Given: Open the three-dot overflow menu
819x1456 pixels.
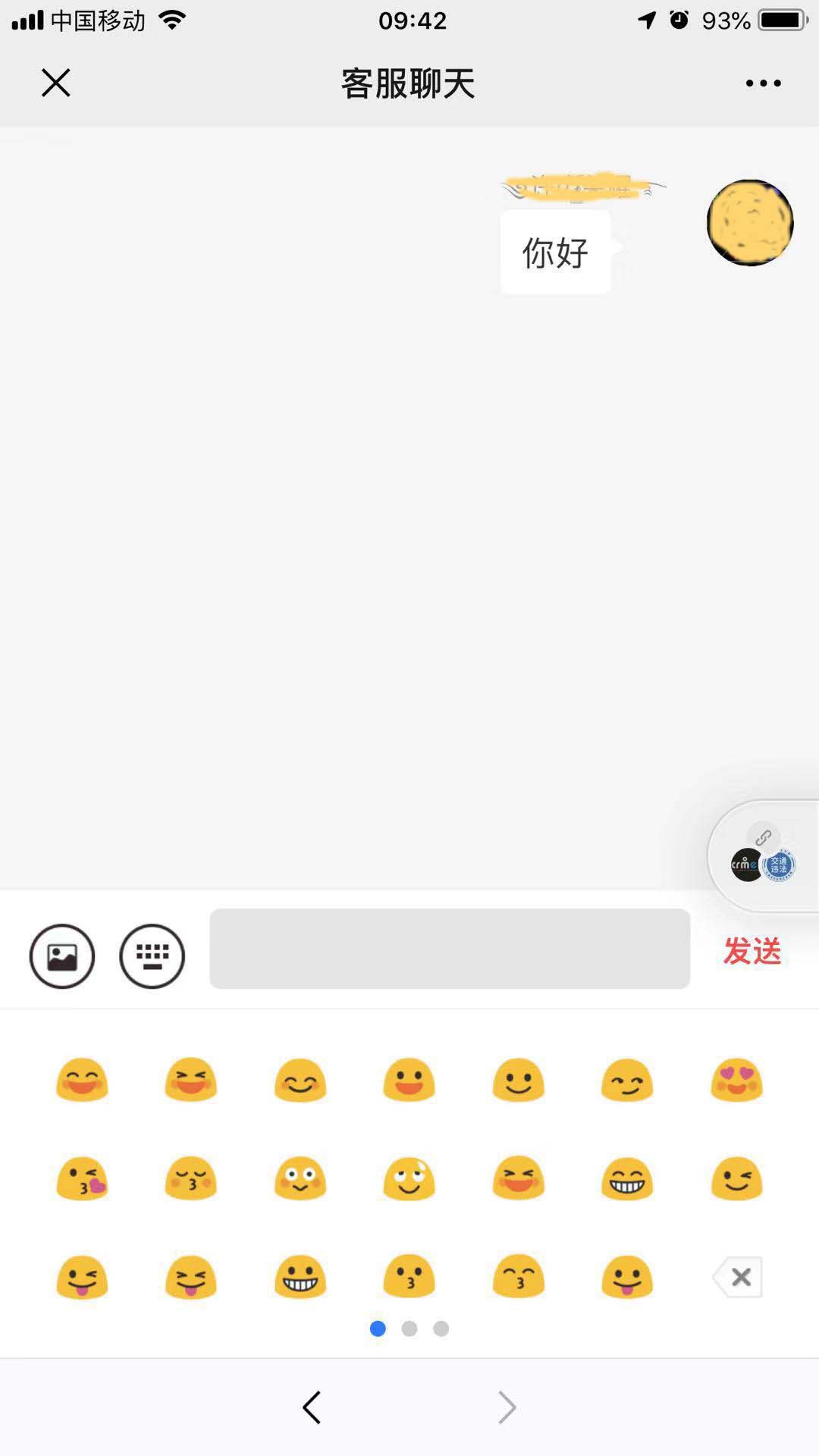Looking at the screenshot, I should point(763,83).
